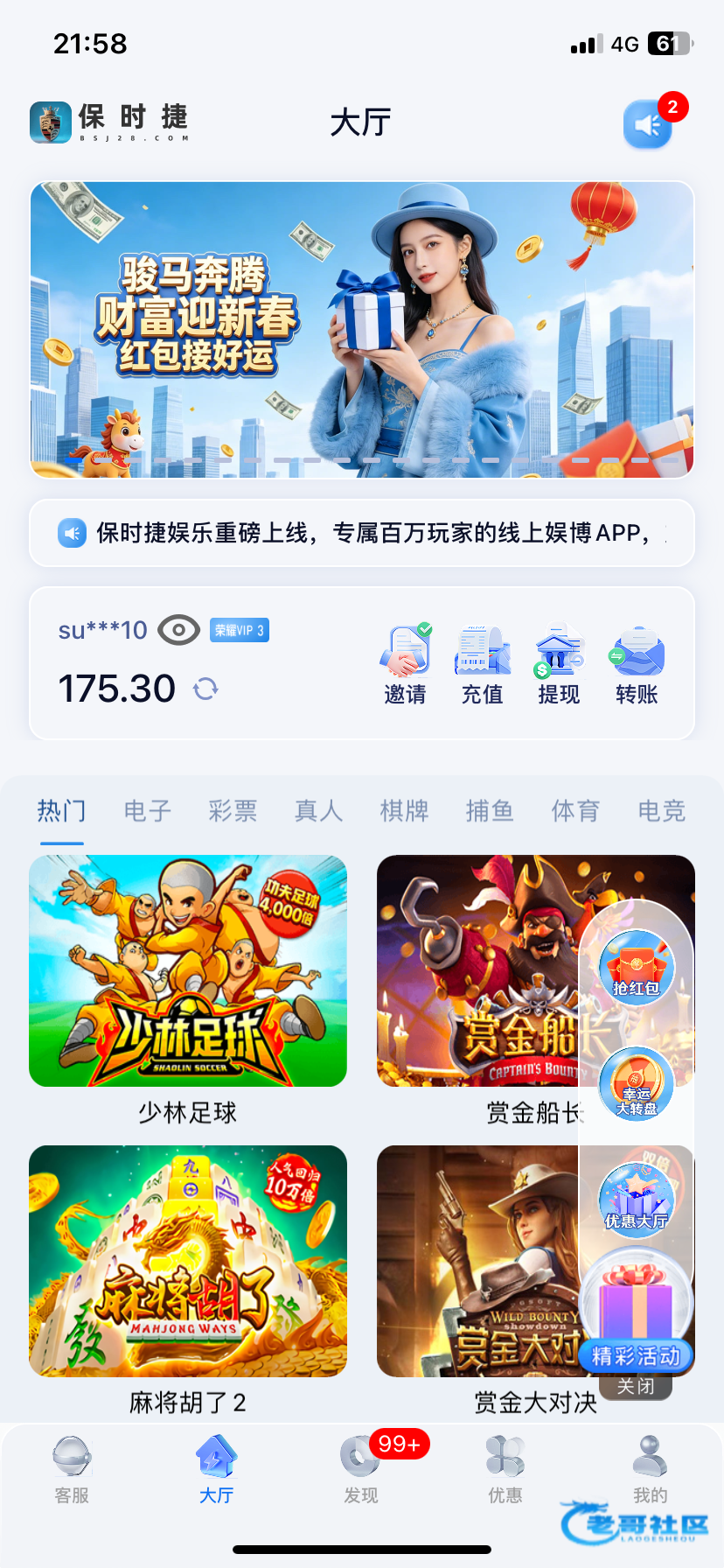The height and width of the screenshot is (1568, 724).
Task: Open the 优惠 bottom tab
Action: pyautogui.click(x=505, y=1472)
